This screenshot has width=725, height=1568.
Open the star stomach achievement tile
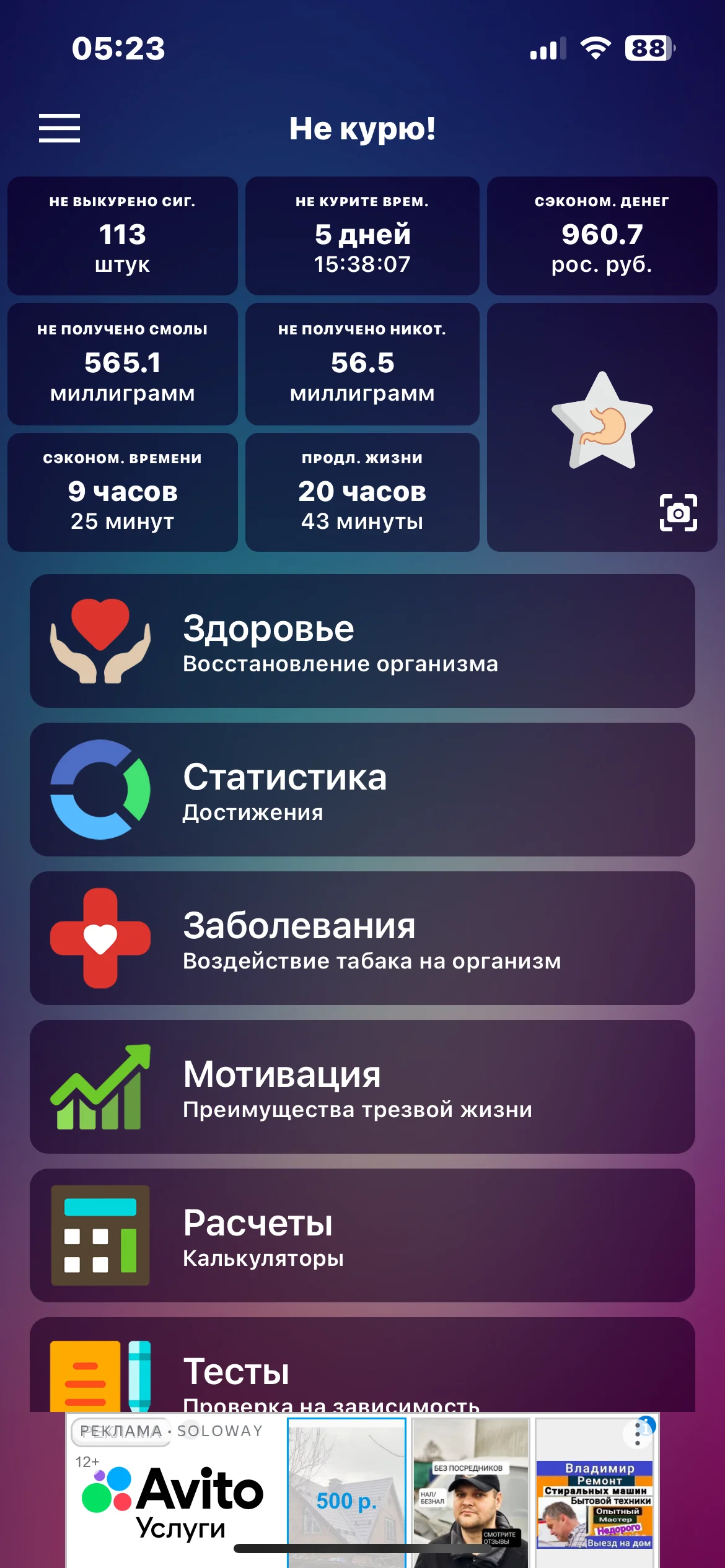point(602,421)
